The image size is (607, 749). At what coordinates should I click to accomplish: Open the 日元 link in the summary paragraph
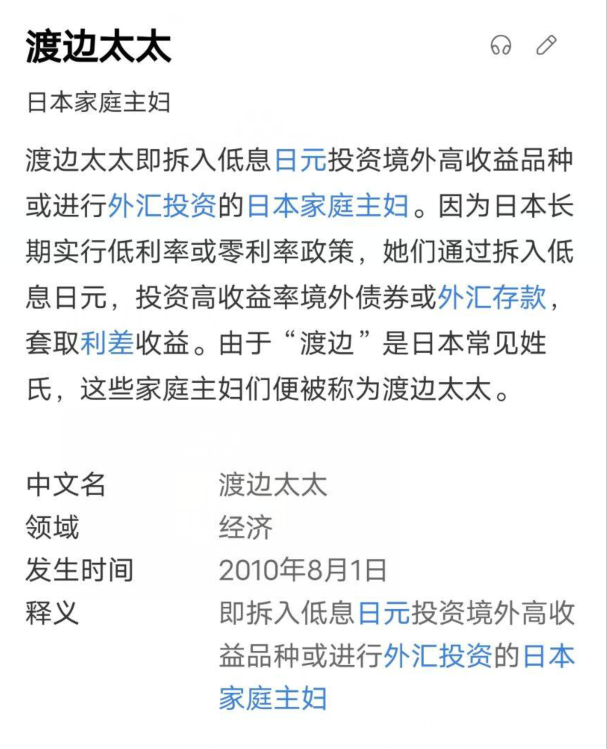click(x=300, y=160)
